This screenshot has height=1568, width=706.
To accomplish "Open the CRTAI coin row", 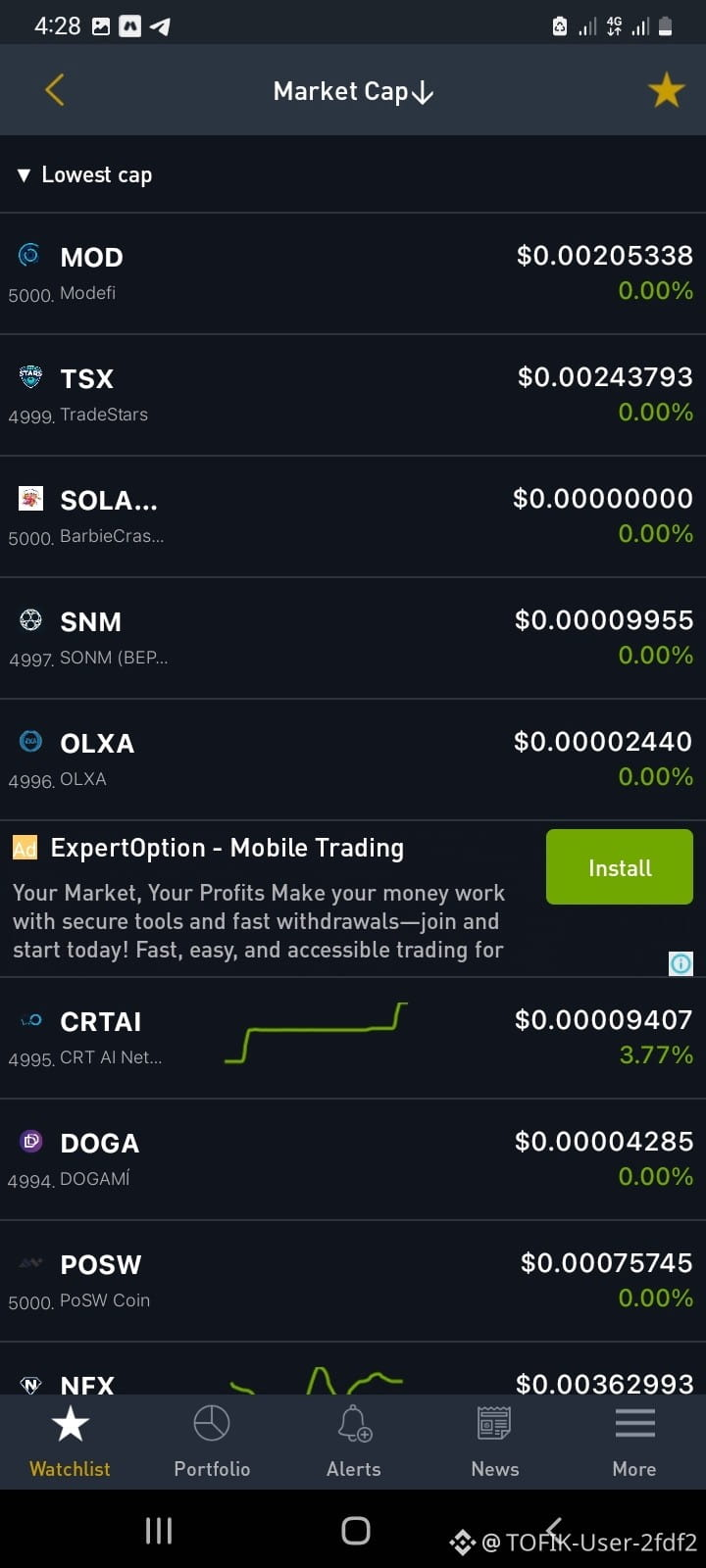I will [353, 1038].
